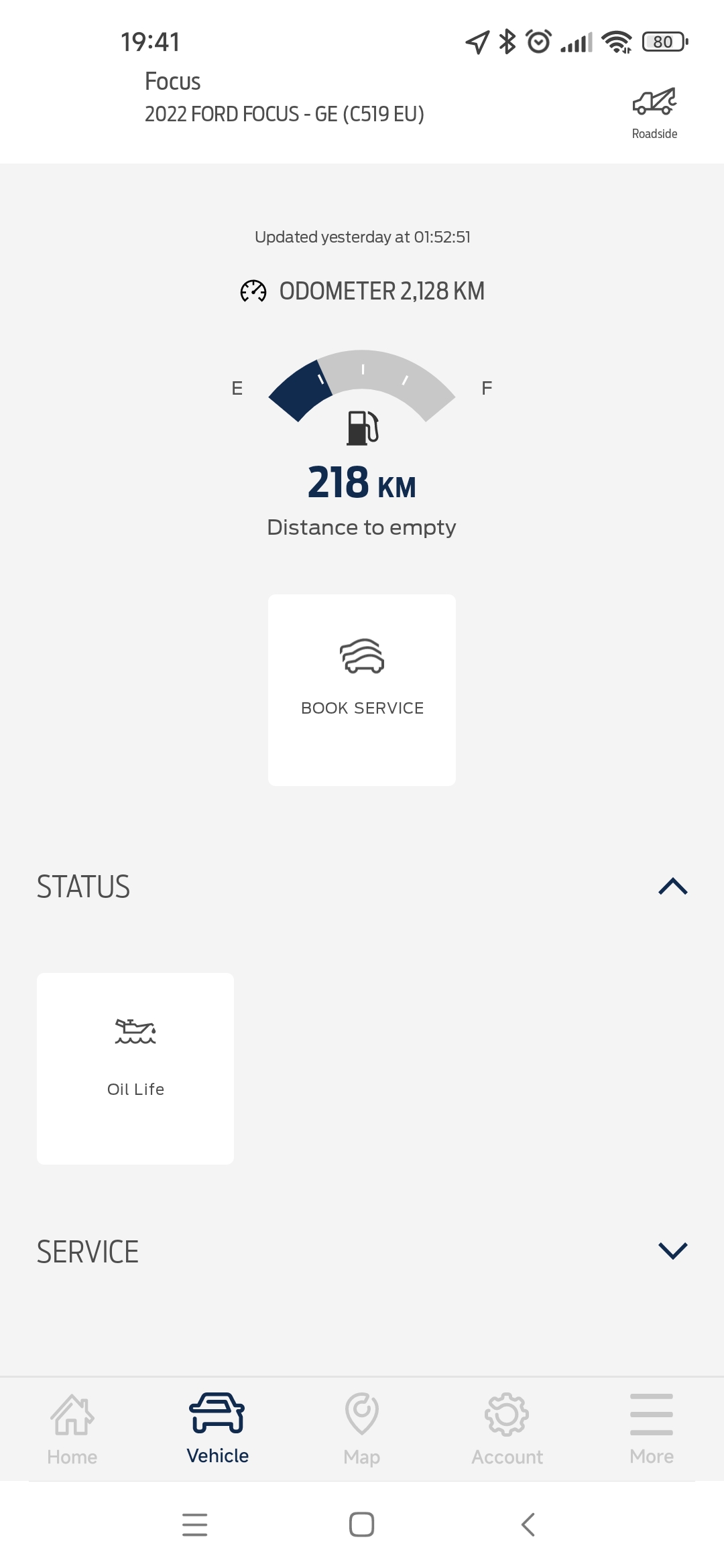Tap the system back button
724x1568 pixels.
tap(528, 1524)
